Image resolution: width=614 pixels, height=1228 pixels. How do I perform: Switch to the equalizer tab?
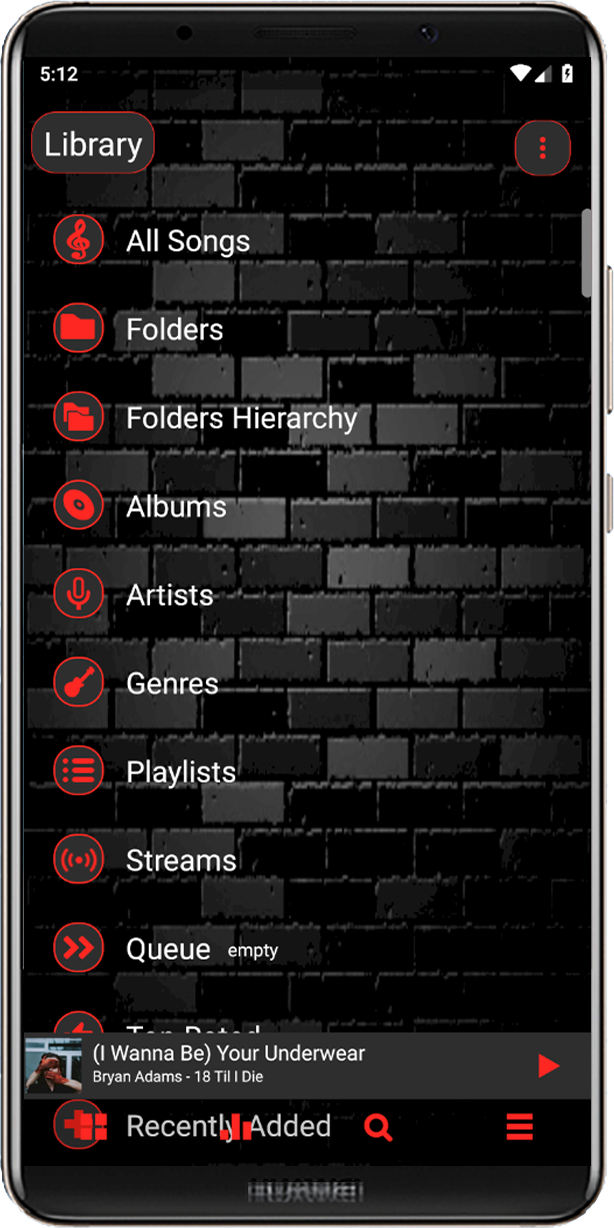[236, 1128]
